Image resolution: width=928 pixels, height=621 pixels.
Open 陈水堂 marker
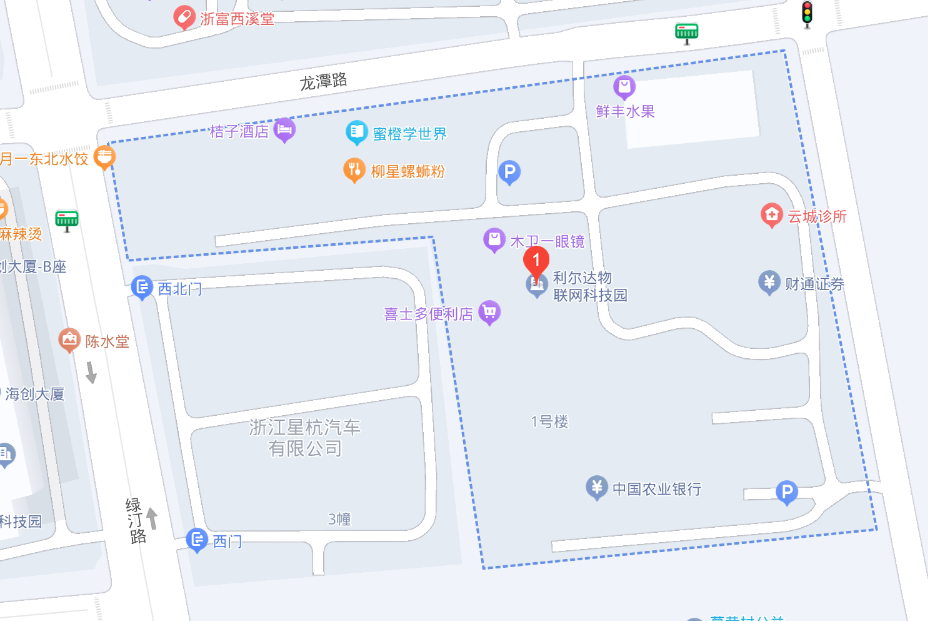pyautogui.click(x=69, y=341)
